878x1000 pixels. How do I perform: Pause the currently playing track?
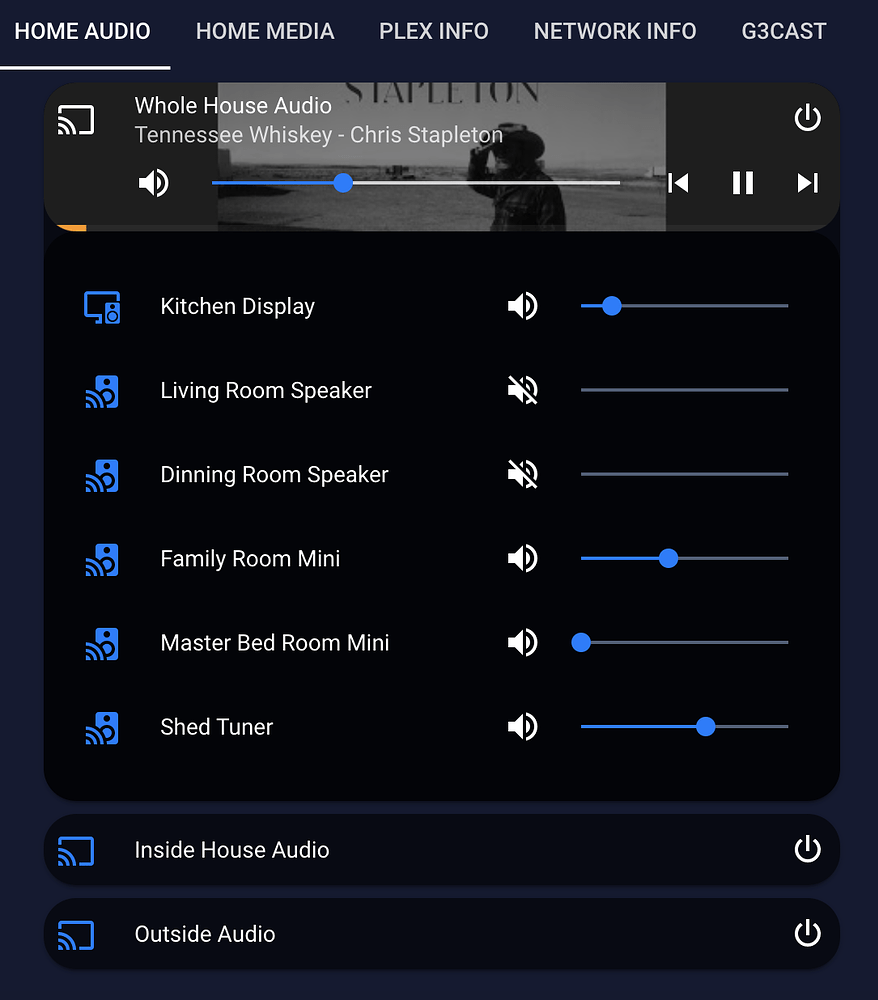743,183
